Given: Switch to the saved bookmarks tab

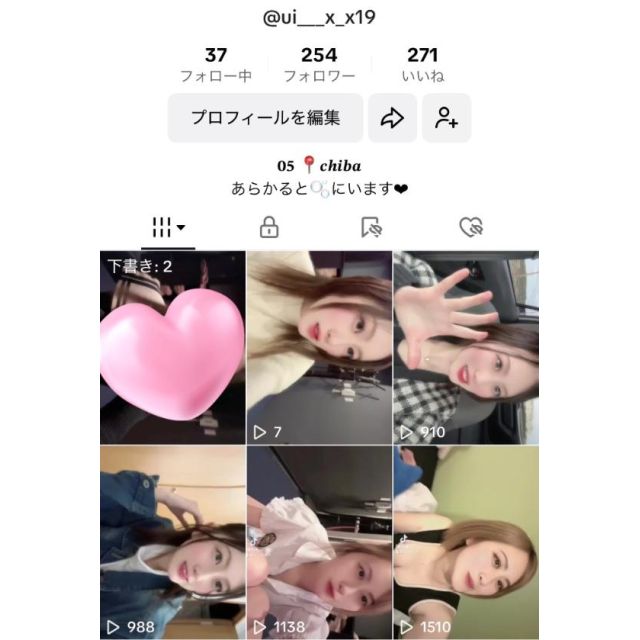Looking at the screenshot, I should (x=371, y=228).
